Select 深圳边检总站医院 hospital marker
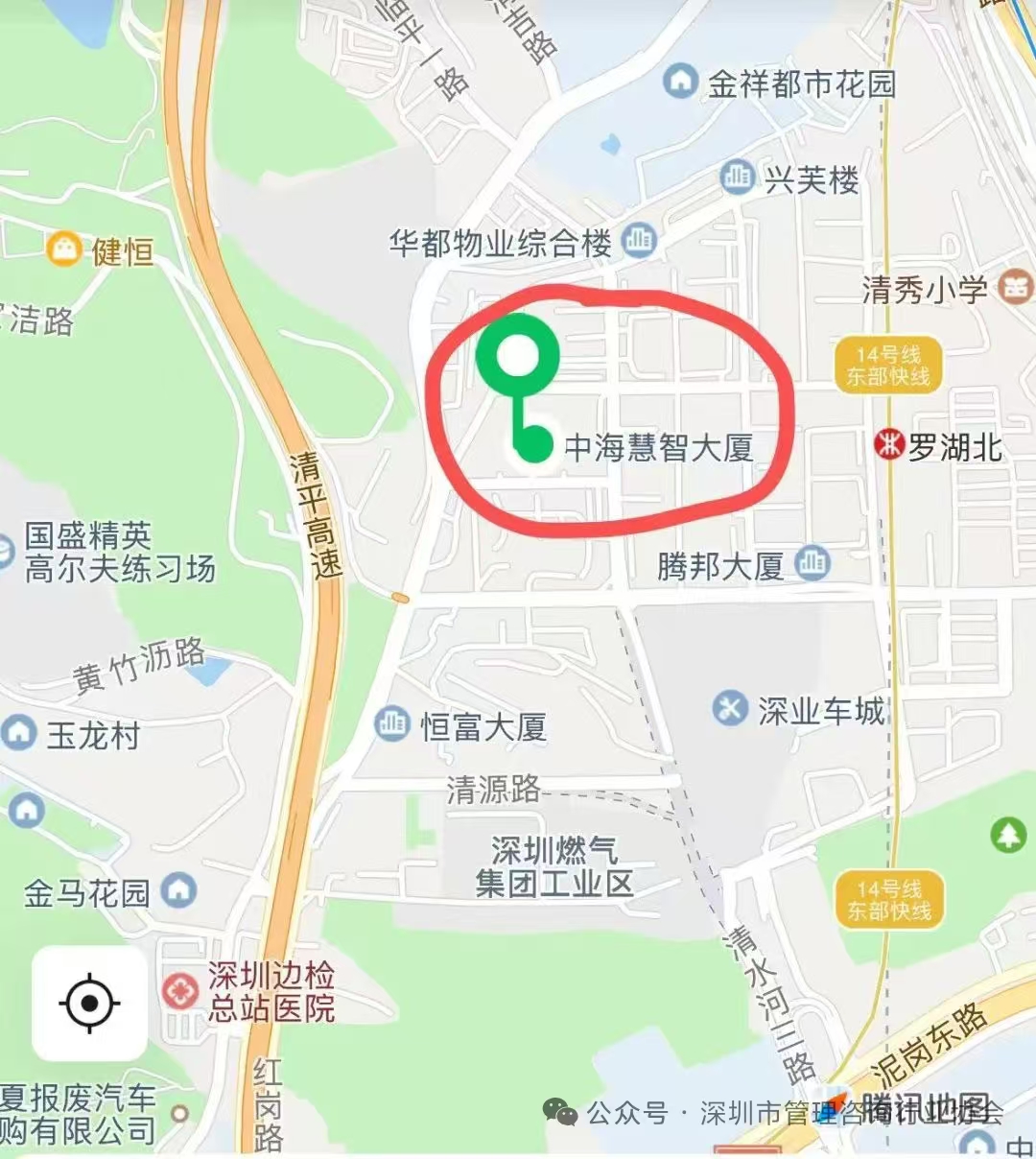The height and width of the screenshot is (1159, 1036). (x=179, y=990)
